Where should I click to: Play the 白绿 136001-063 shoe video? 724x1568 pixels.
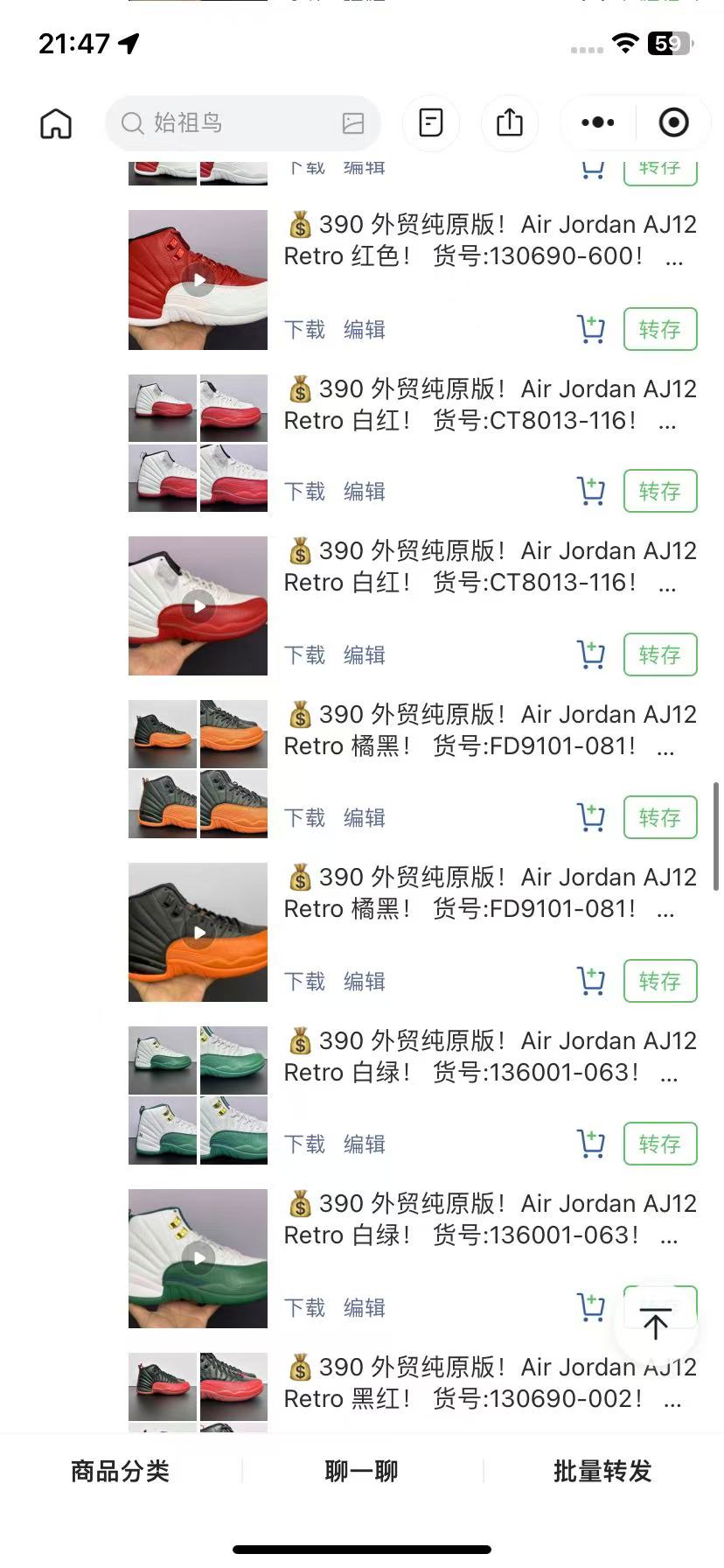[198, 1258]
